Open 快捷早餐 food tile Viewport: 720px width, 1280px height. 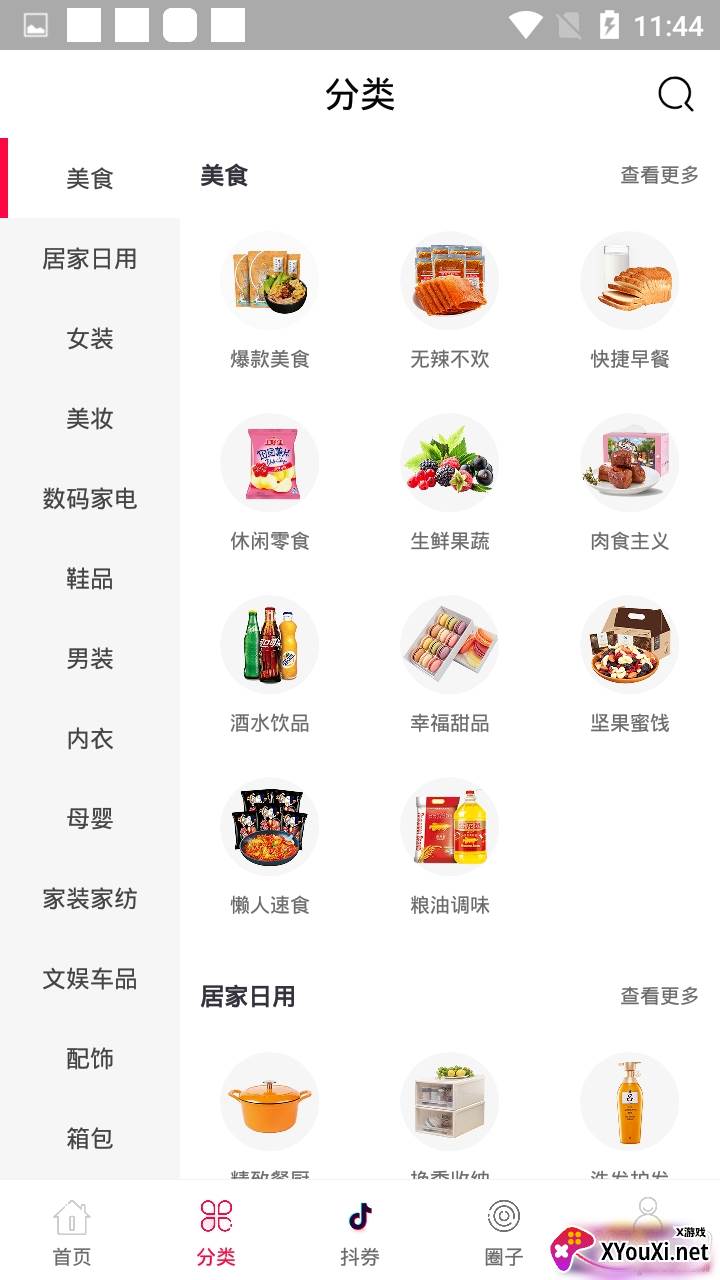630,300
